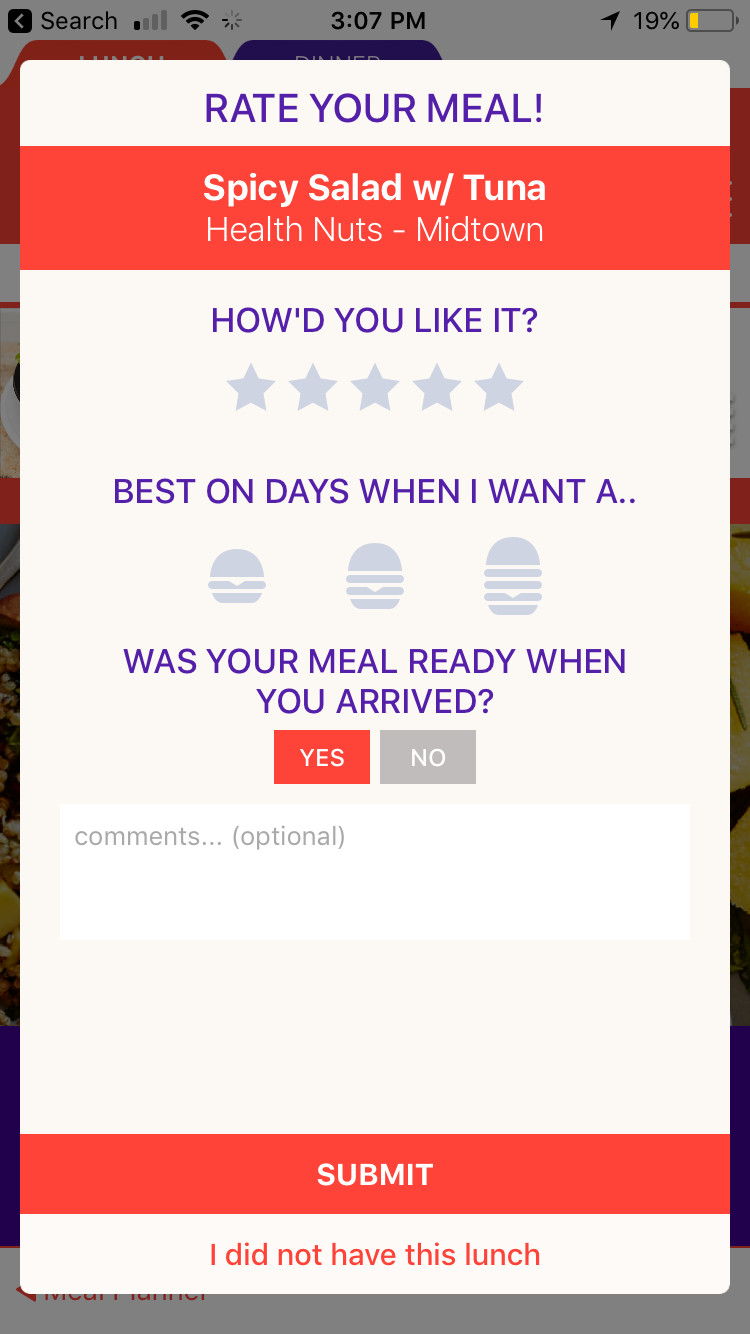The height and width of the screenshot is (1334, 750).
Task: Return to Search via the status bar back button
Action: click(x=63, y=21)
